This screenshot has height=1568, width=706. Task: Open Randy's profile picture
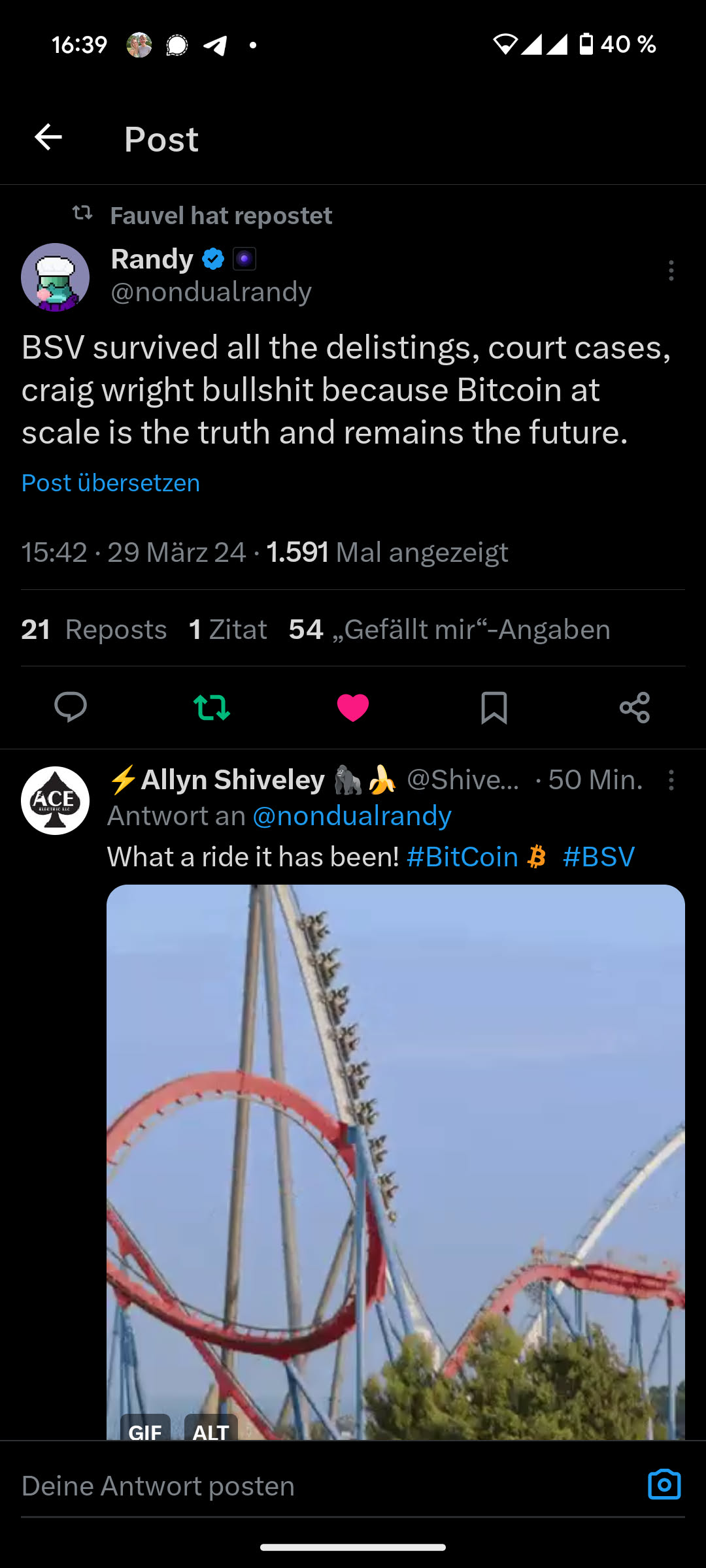(56, 277)
